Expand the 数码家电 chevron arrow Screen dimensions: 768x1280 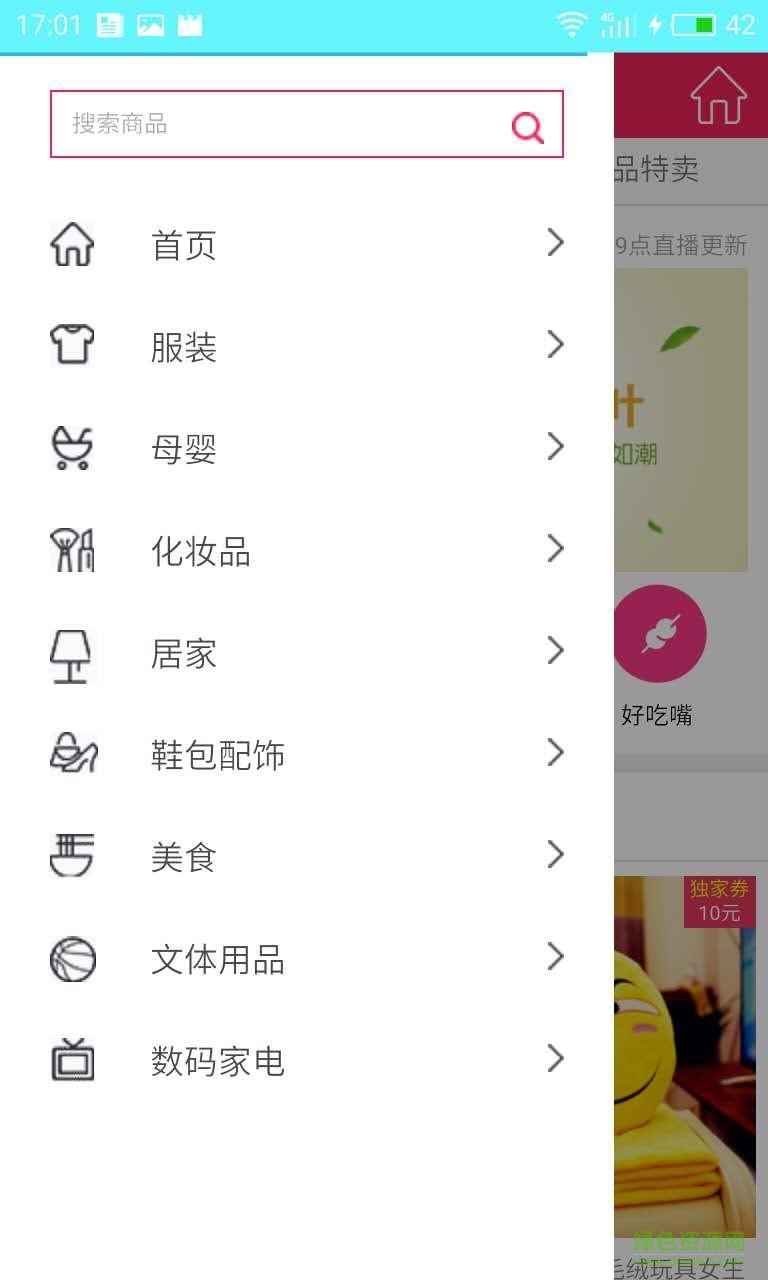click(x=556, y=1057)
